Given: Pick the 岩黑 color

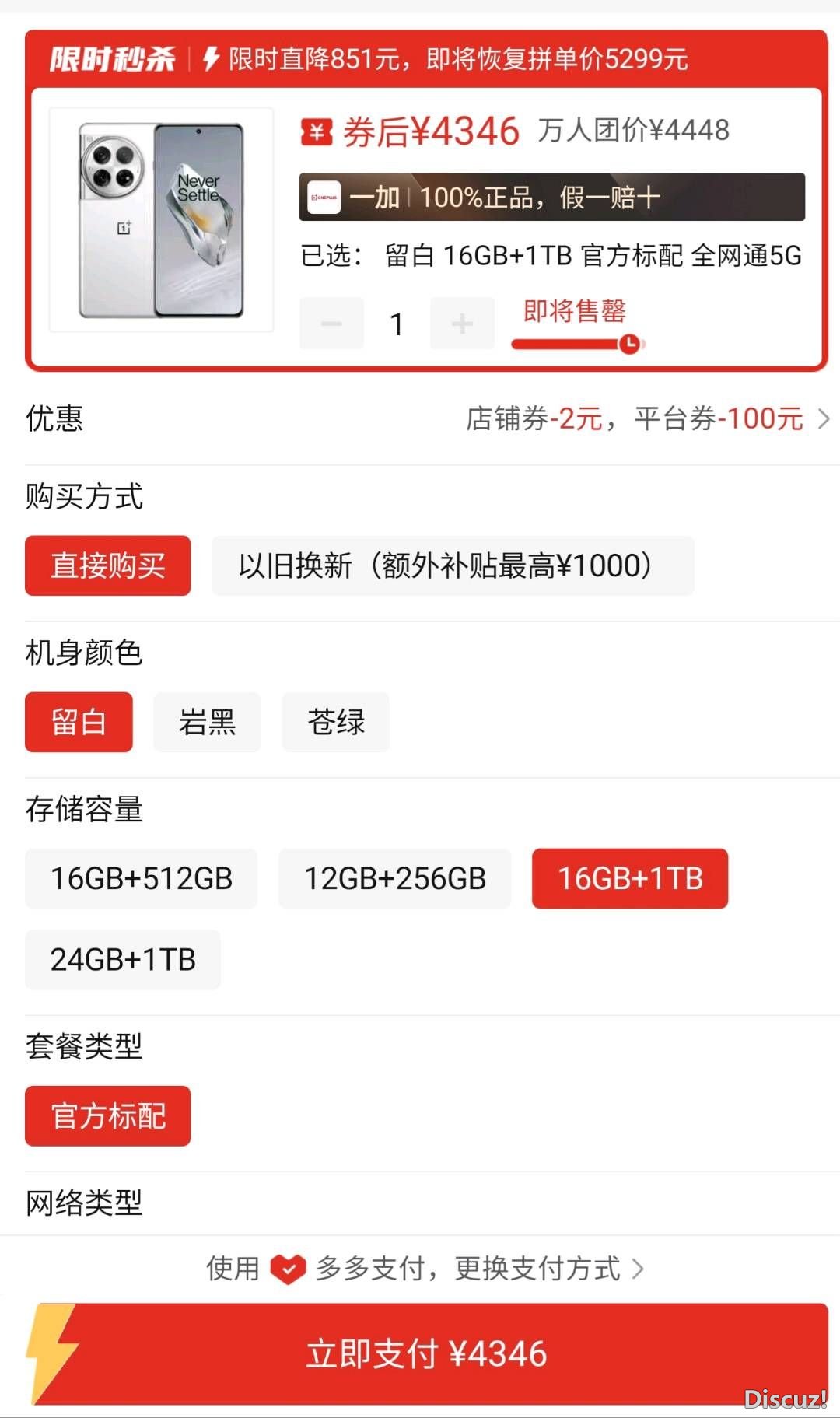Looking at the screenshot, I should coord(207,722).
